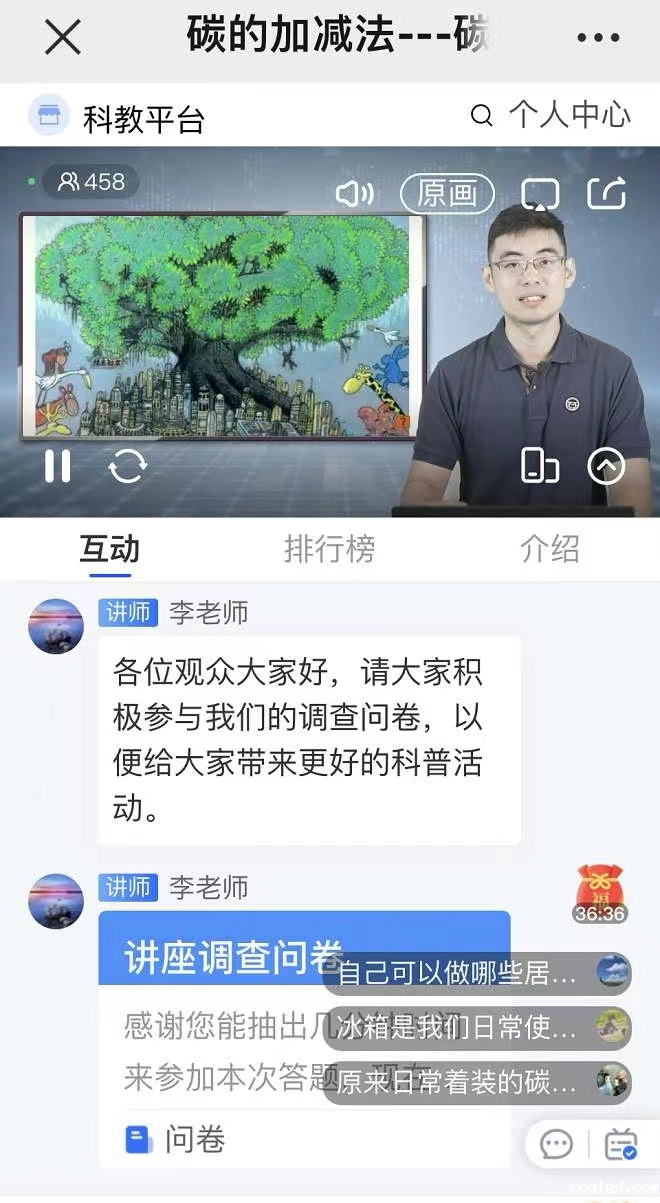Change video quality via 原画 button

(447, 193)
